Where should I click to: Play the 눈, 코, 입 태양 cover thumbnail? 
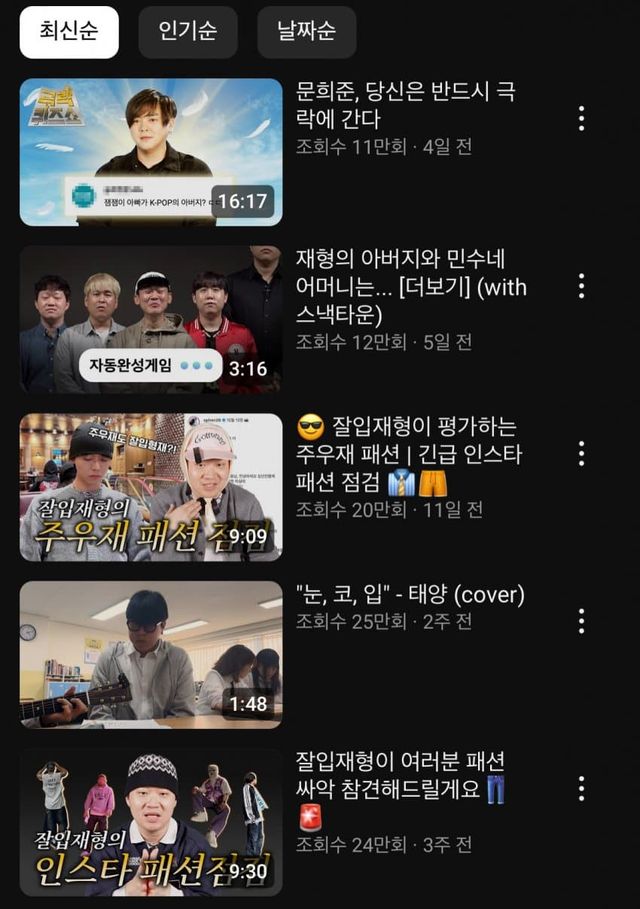[151, 655]
